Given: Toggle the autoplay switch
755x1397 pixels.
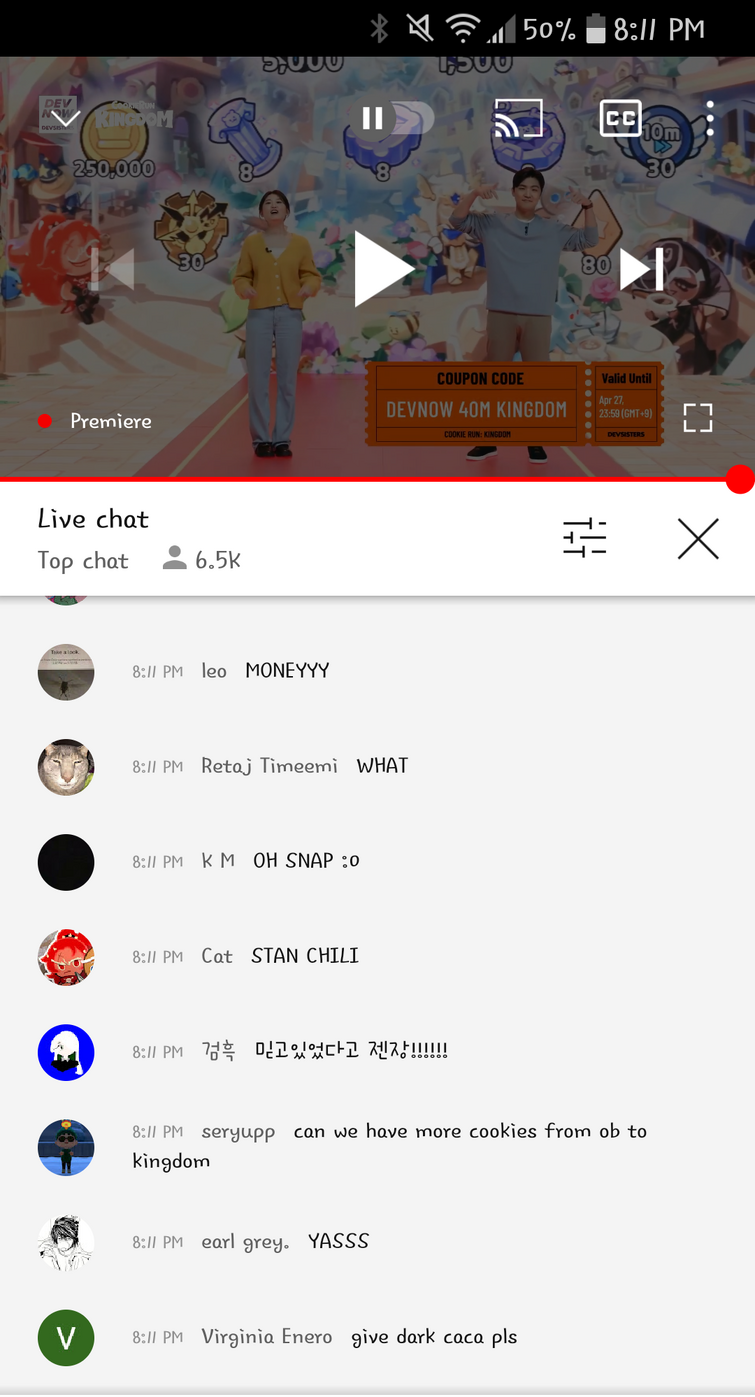Looking at the screenshot, I should (x=397, y=119).
